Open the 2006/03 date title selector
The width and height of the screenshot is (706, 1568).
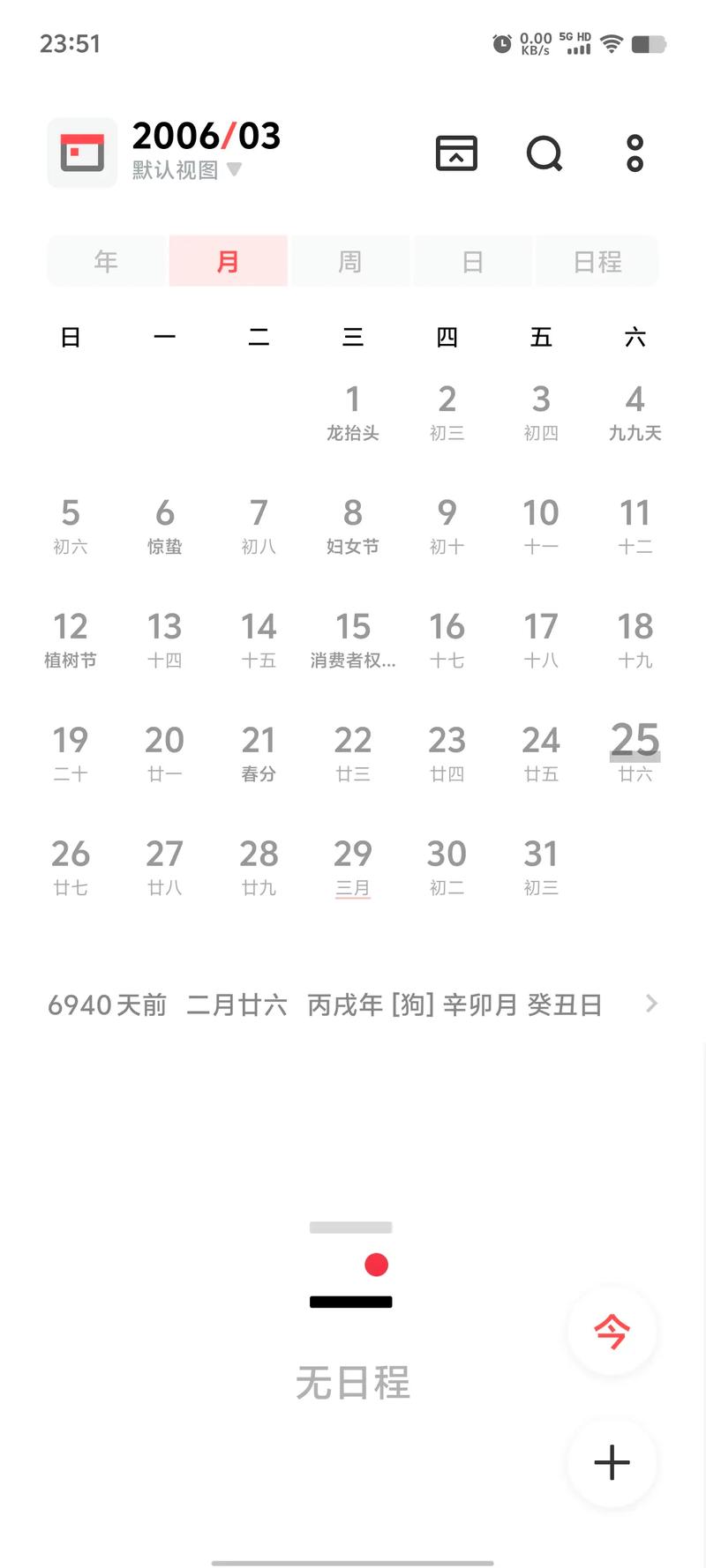(206, 135)
